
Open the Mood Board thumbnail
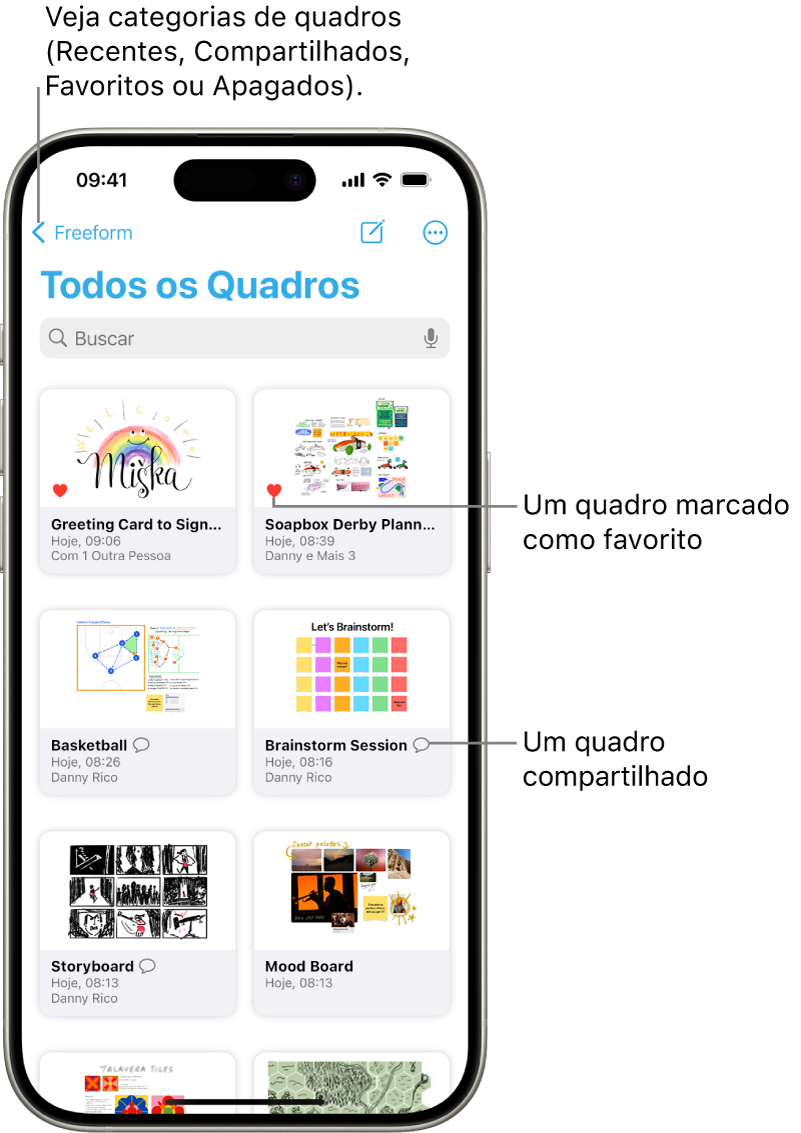pos(351,890)
